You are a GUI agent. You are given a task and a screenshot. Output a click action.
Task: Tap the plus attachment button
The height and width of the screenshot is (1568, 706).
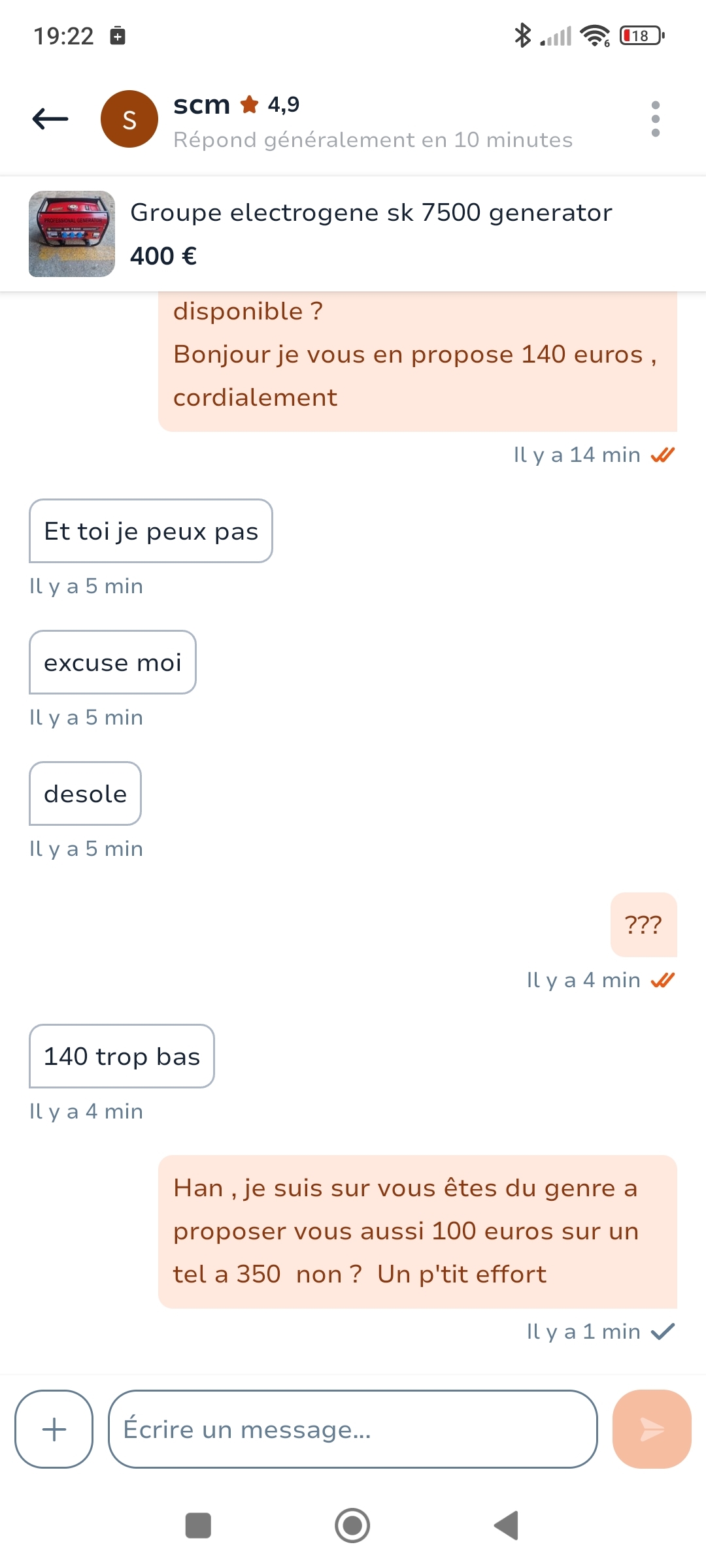[54, 1429]
